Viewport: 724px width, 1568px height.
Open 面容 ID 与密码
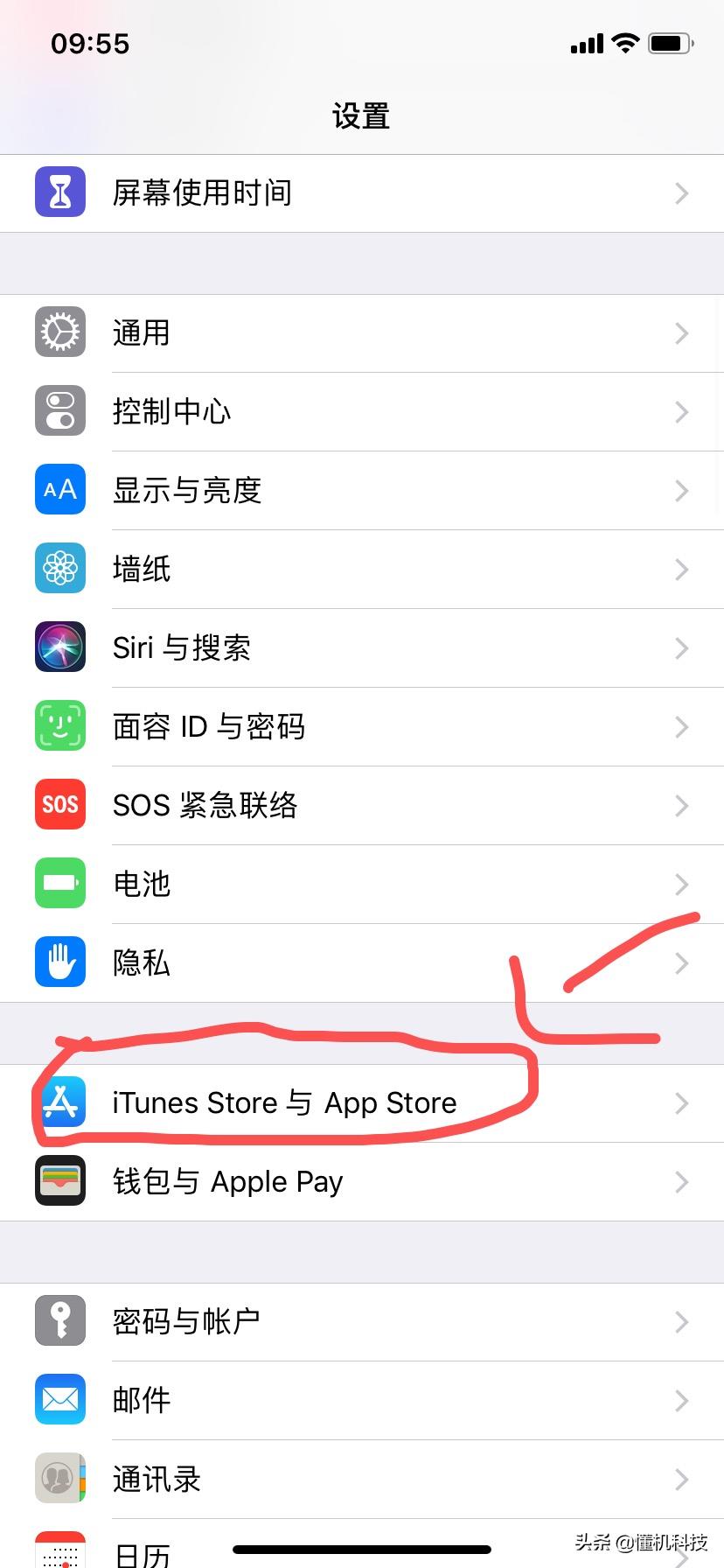click(362, 727)
